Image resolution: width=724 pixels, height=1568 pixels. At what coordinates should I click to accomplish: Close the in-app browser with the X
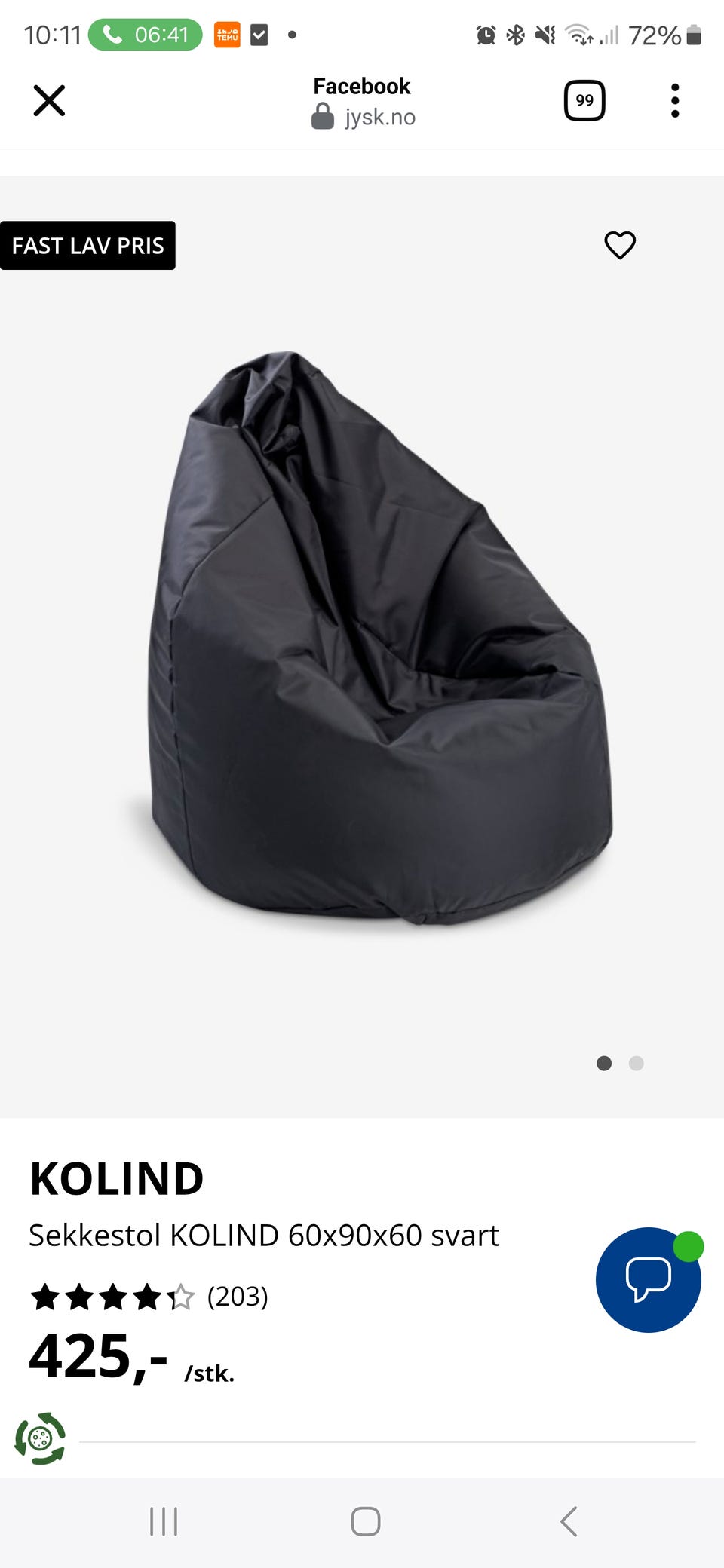50,101
